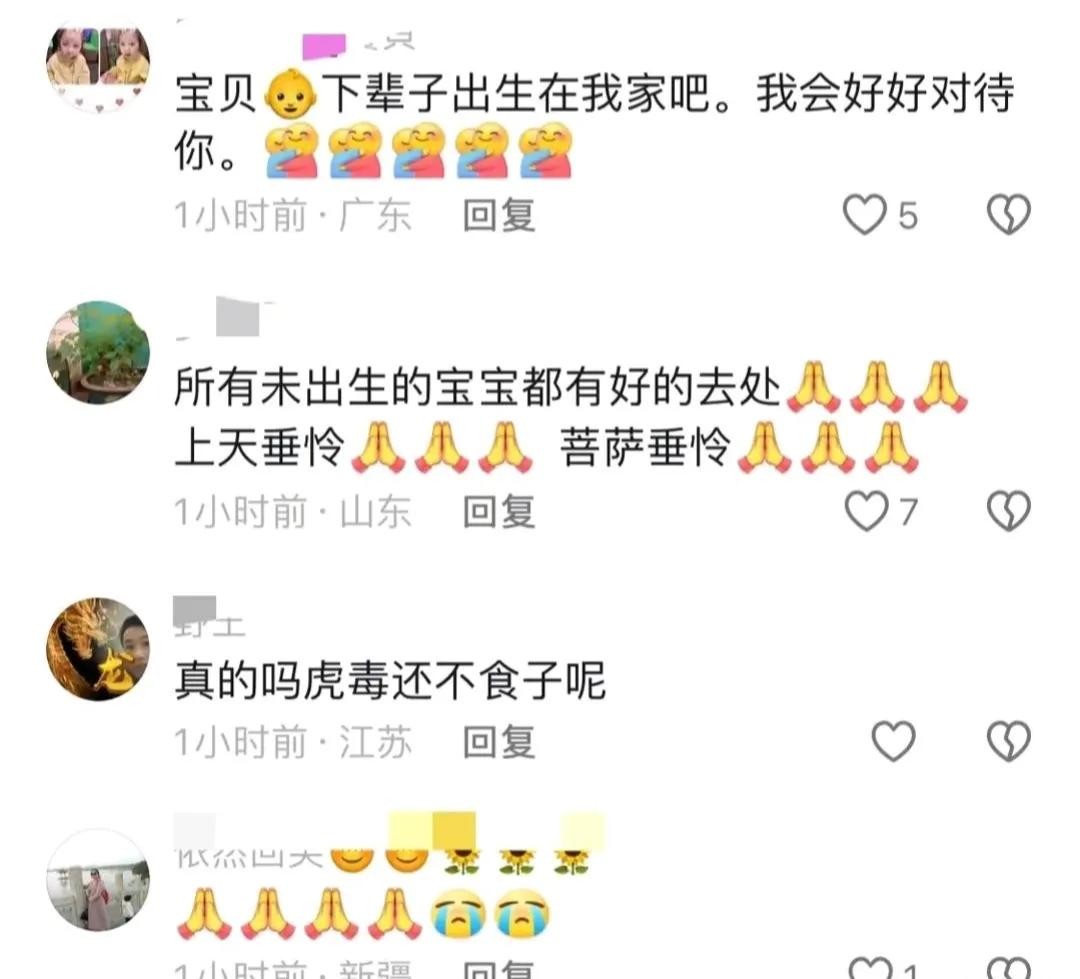The height and width of the screenshot is (979, 1080).
Task: Like the Shandong comment with 7 likes
Action: pos(866,511)
